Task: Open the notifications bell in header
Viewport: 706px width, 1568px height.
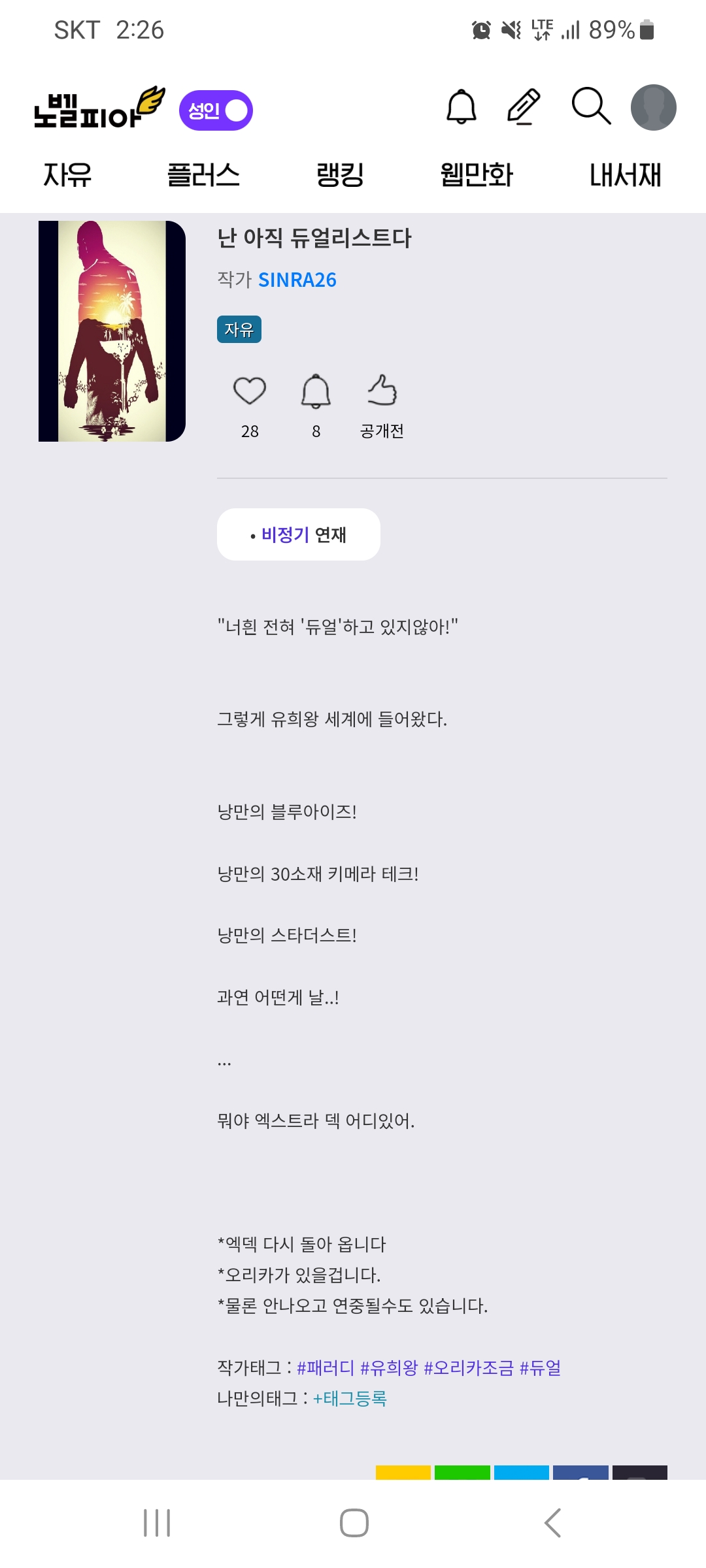Action: click(x=461, y=106)
